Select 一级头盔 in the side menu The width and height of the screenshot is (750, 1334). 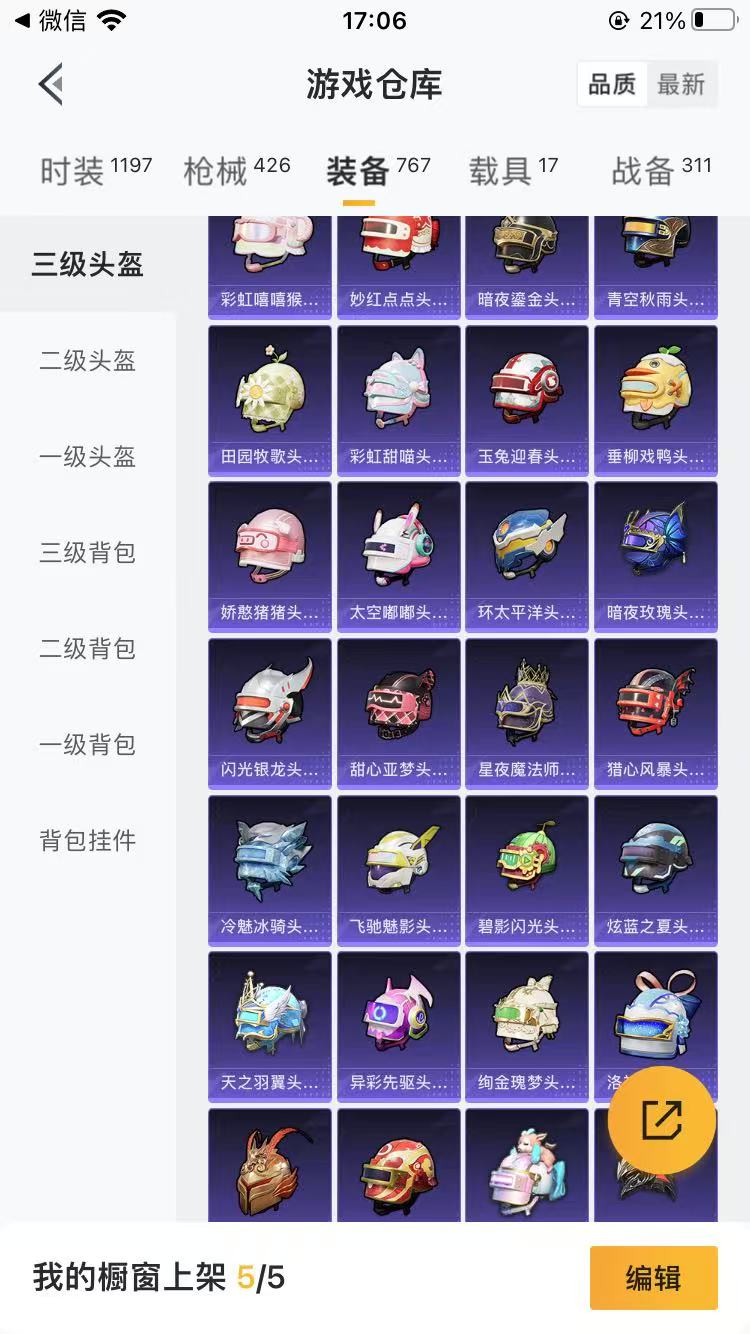click(x=88, y=457)
